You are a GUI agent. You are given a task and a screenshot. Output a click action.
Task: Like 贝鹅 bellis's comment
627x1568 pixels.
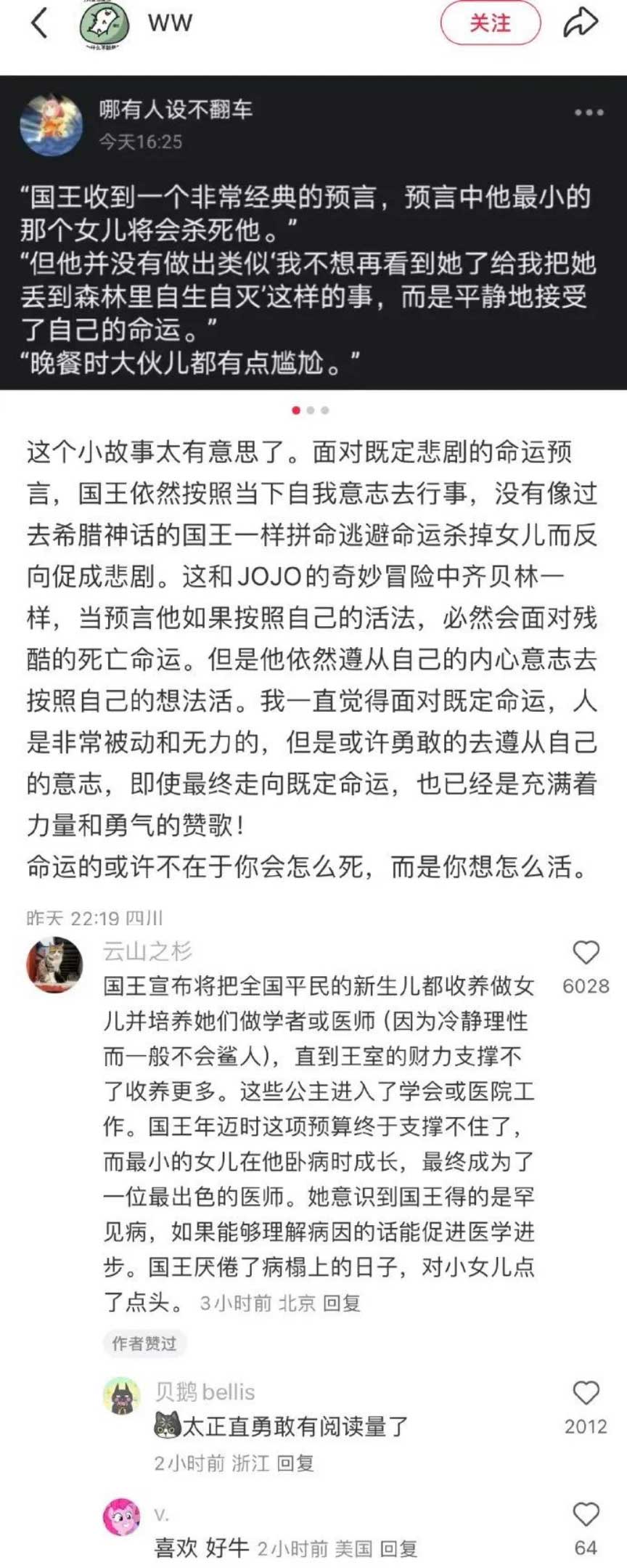[586, 1393]
